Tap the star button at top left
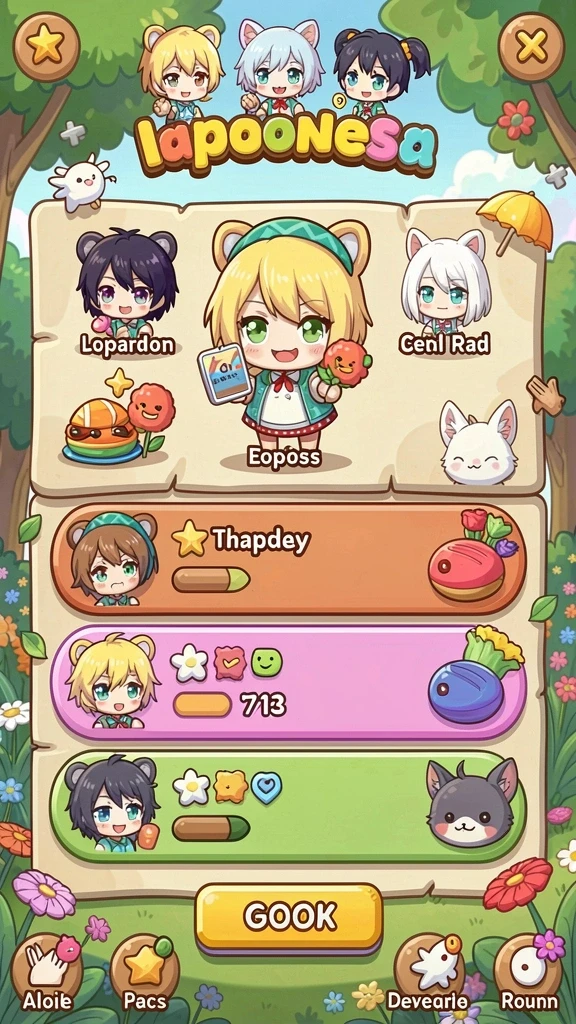This screenshot has width=576, height=1024. coord(46,46)
